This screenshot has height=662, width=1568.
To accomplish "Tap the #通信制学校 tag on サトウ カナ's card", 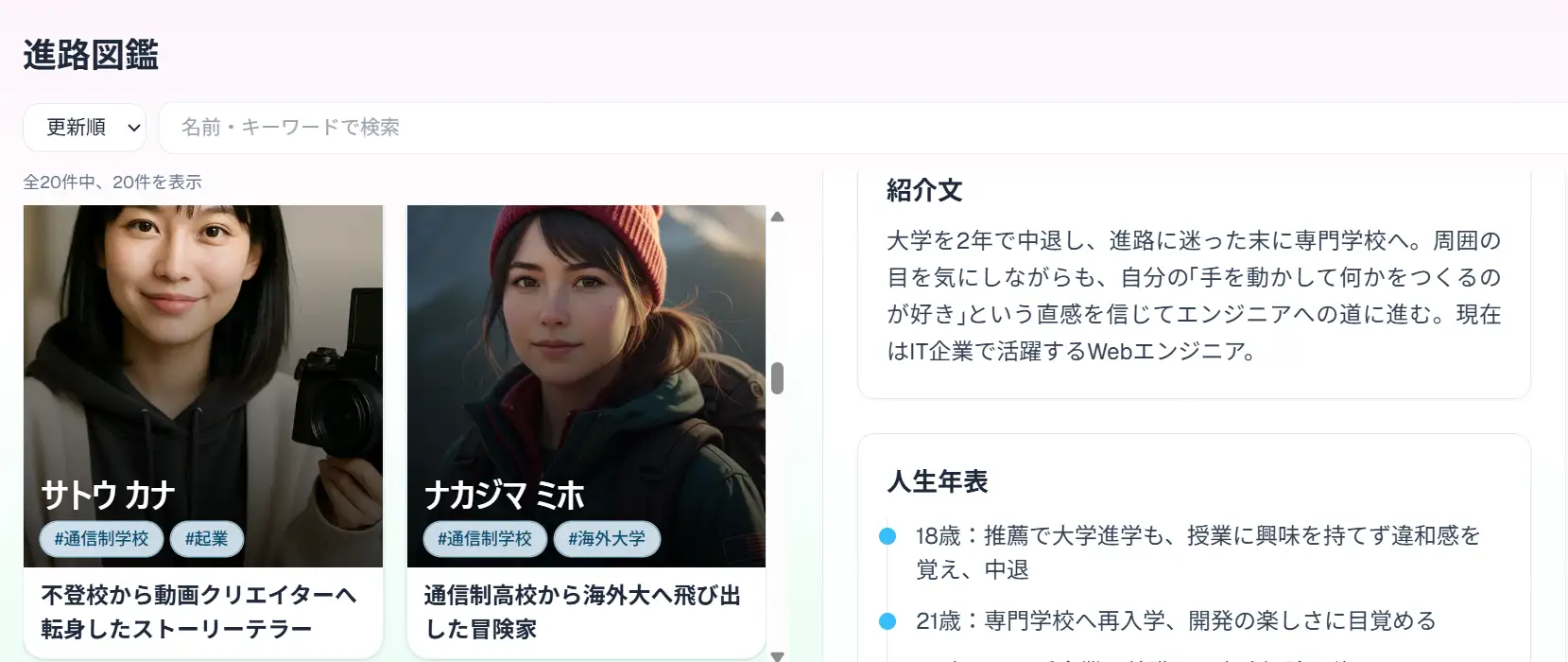I will tap(101, 539).
